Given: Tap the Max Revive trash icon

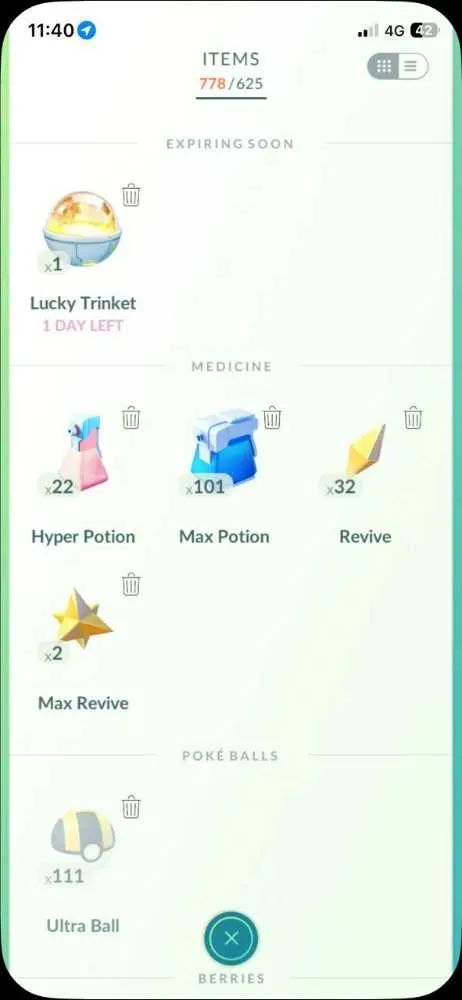Looking at the screenshot, I should [x=131, y=584].
